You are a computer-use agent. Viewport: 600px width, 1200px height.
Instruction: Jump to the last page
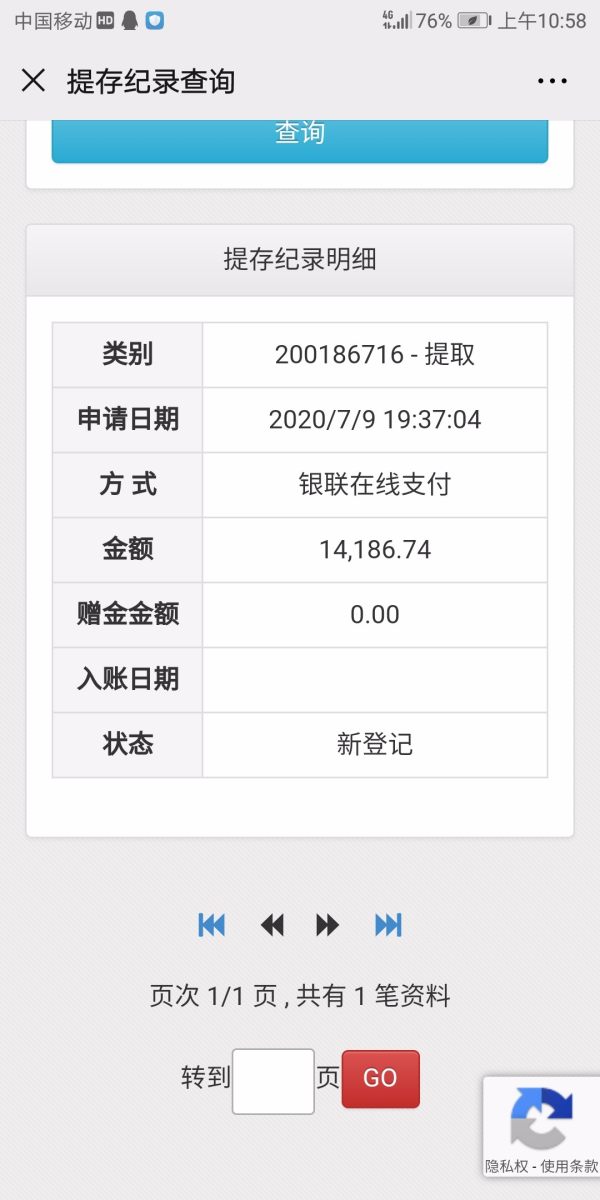click(388, 925)
